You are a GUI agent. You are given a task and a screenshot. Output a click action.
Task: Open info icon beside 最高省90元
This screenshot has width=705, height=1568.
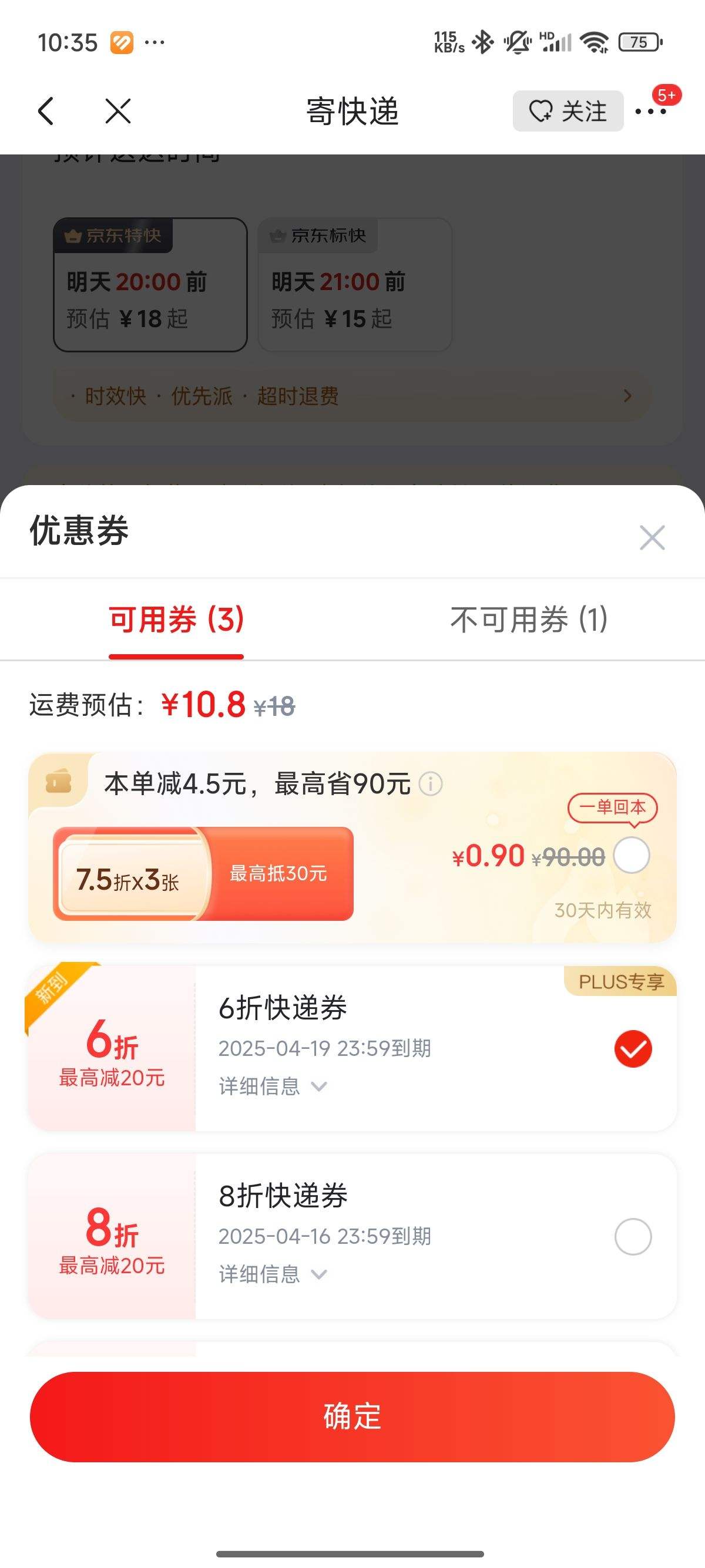tap(431, 783)
